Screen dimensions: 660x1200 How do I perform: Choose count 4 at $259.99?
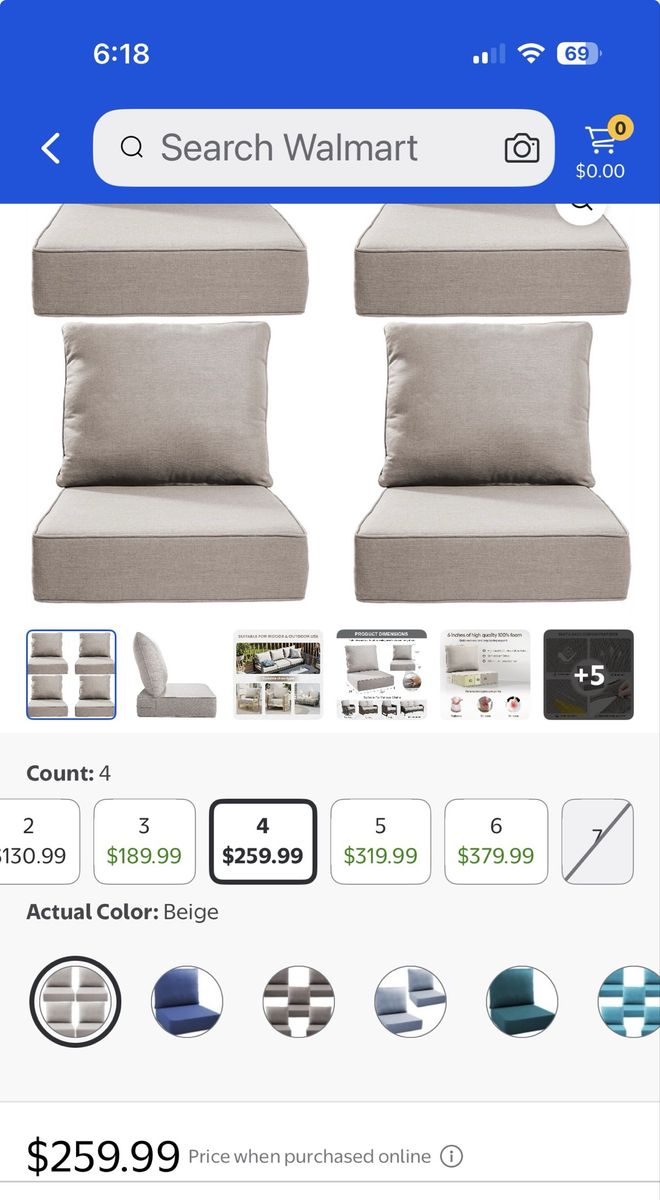coord(263,841)
